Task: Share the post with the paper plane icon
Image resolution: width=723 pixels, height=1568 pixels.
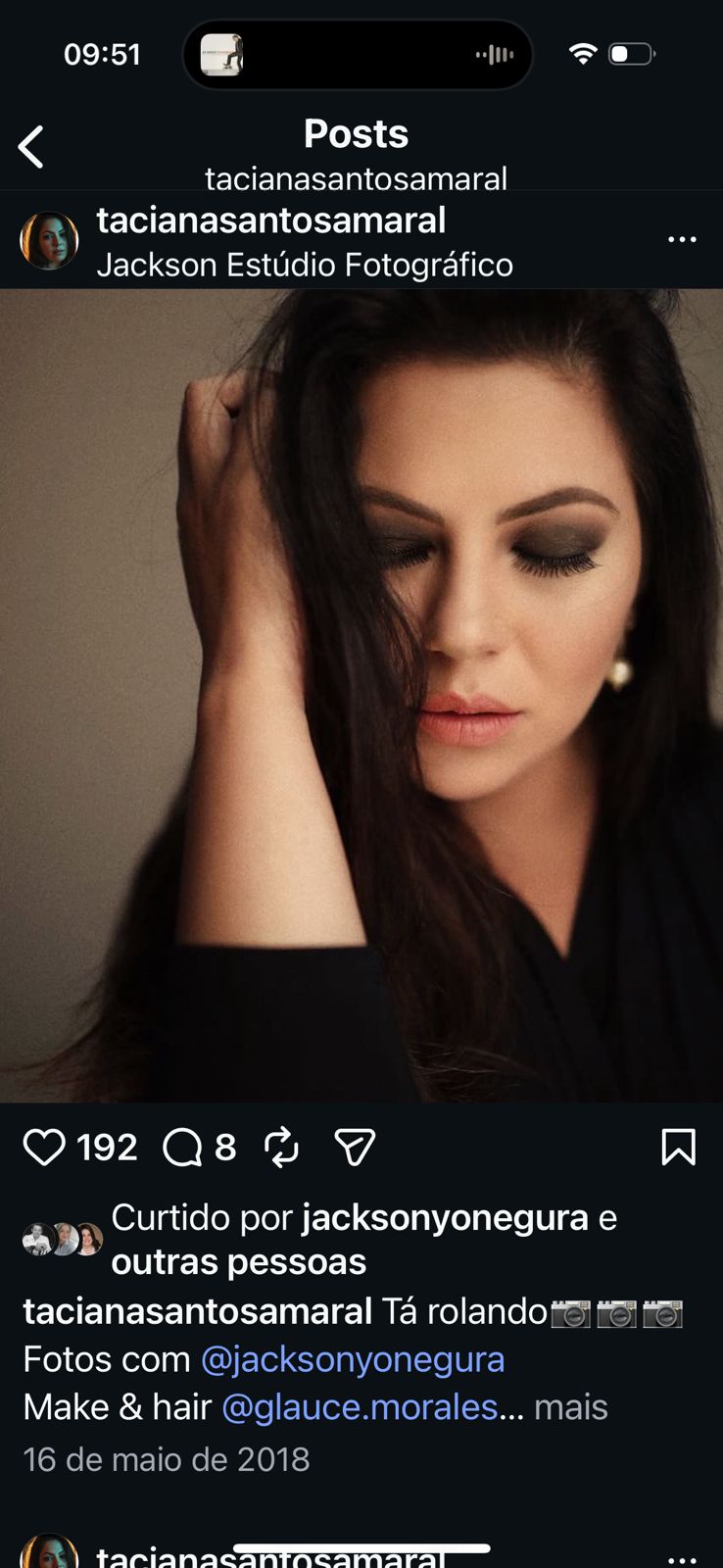Action: pyautogui.click(x=355, y=1147)
